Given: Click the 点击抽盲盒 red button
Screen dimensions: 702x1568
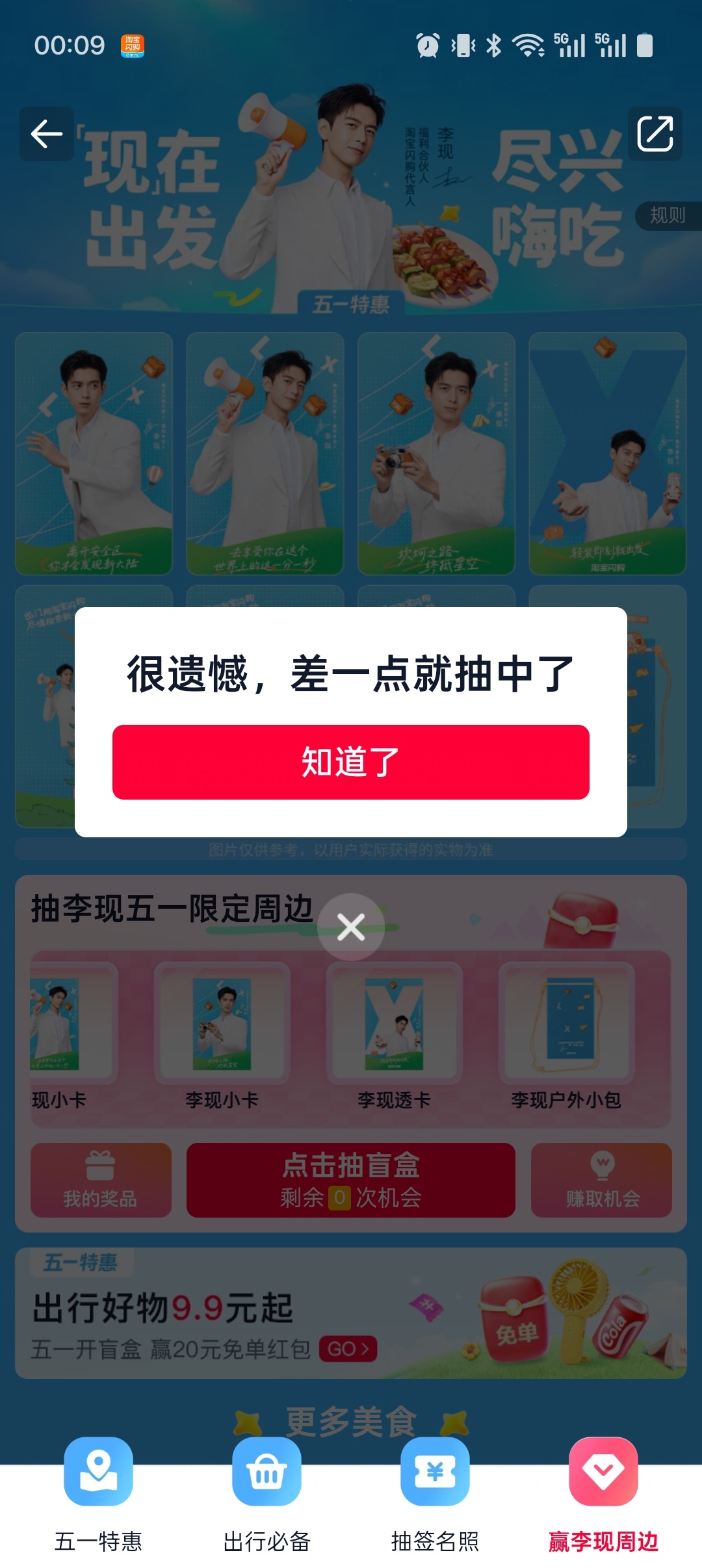Looking at the screenshot, I should (350, 1180).
